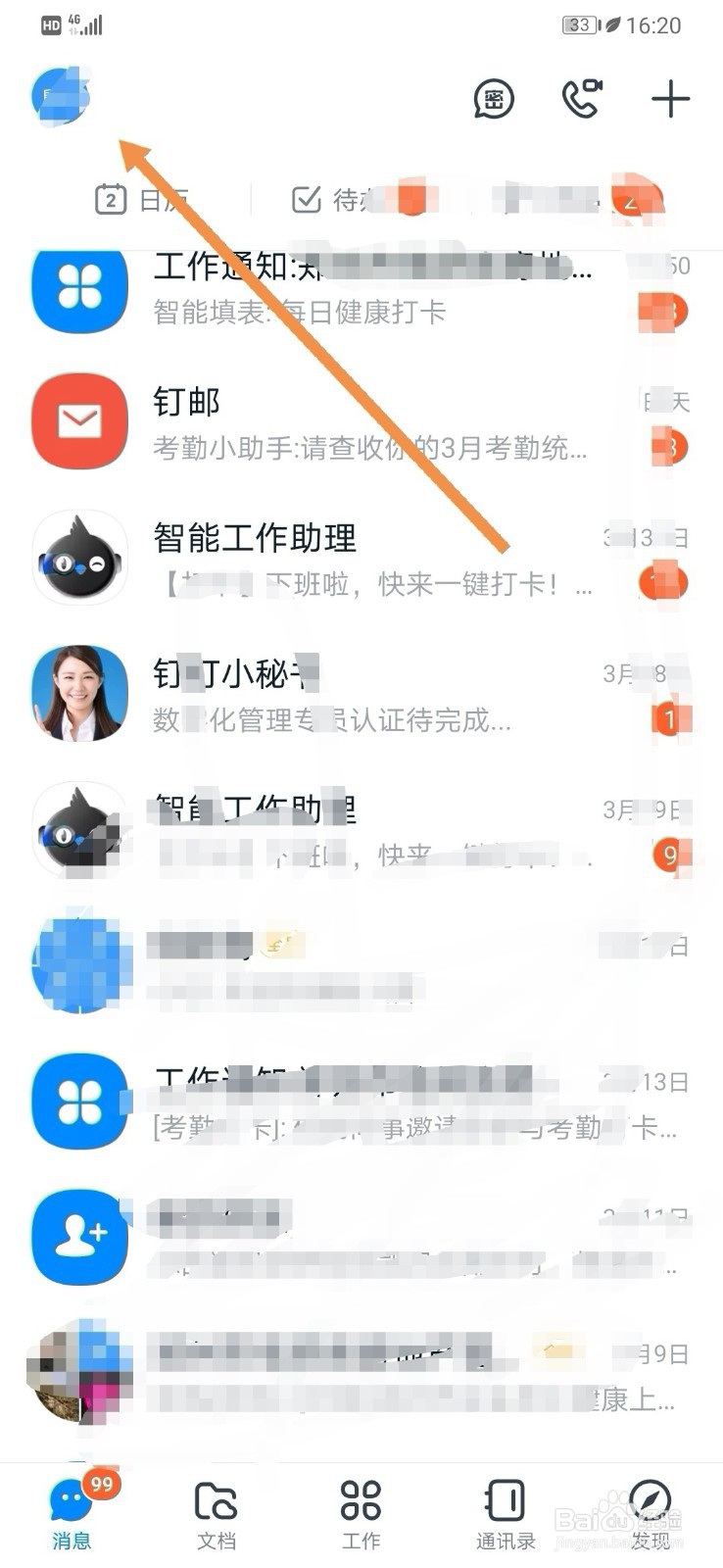Tap your profile avatar at top left
This screenshot has width=723, height=1568.
(x=59, y=97)
